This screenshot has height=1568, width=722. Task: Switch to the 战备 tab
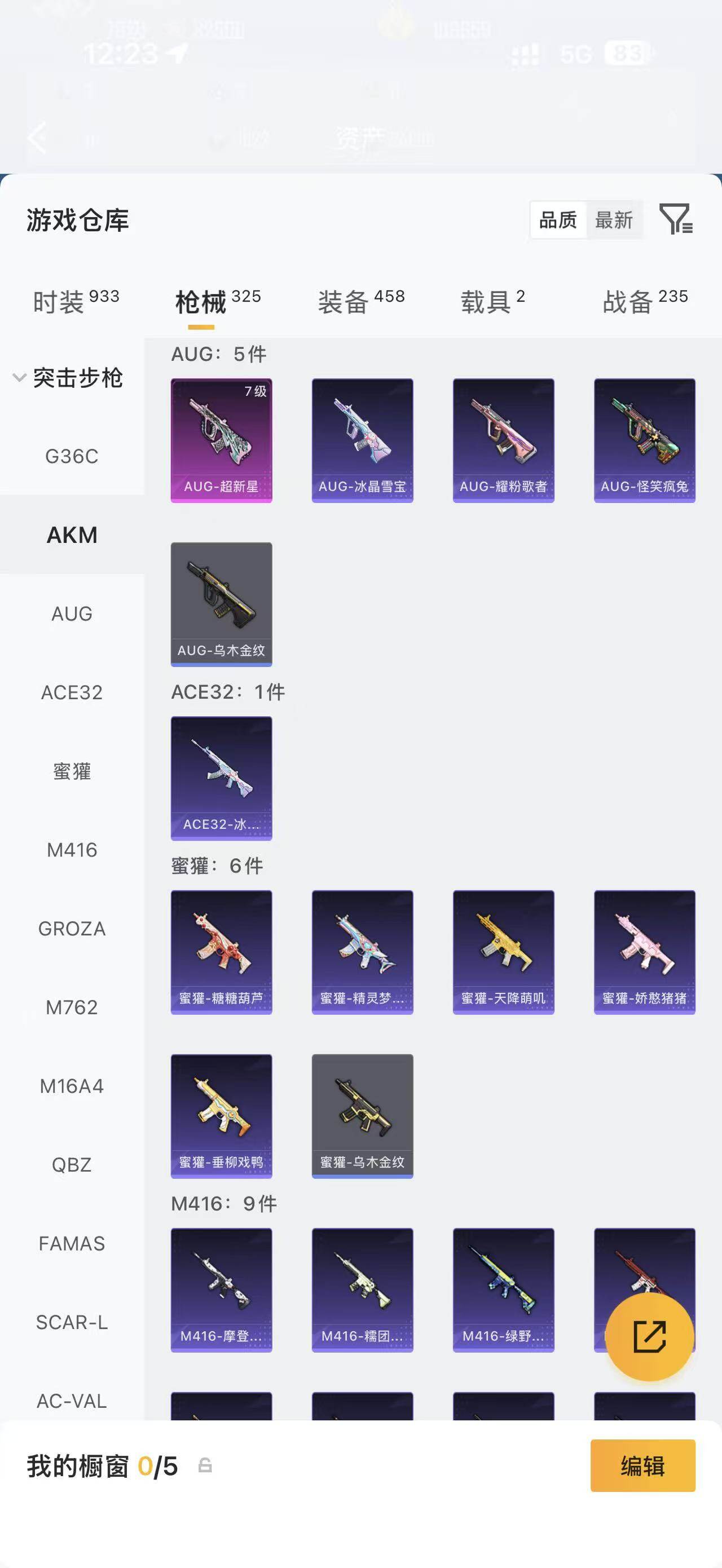pos(645,301)
